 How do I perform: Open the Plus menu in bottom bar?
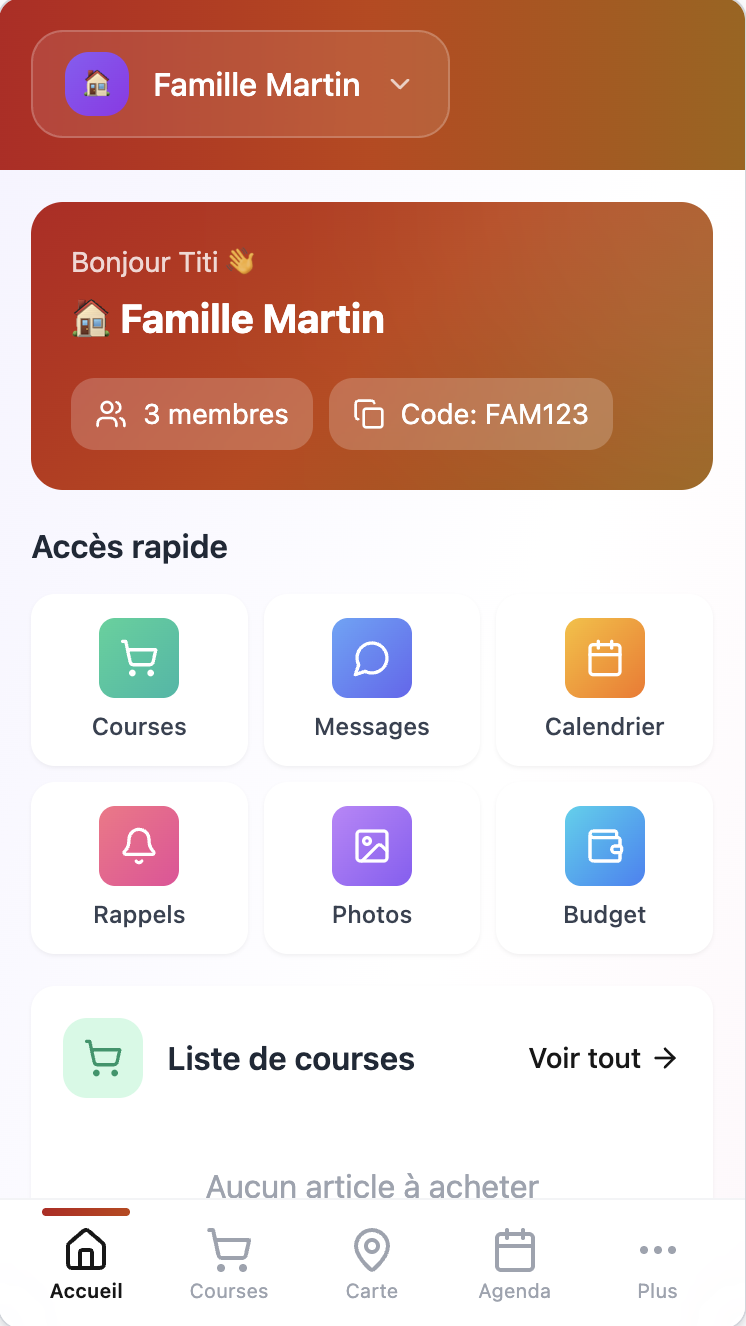(x=657, y=1263)
